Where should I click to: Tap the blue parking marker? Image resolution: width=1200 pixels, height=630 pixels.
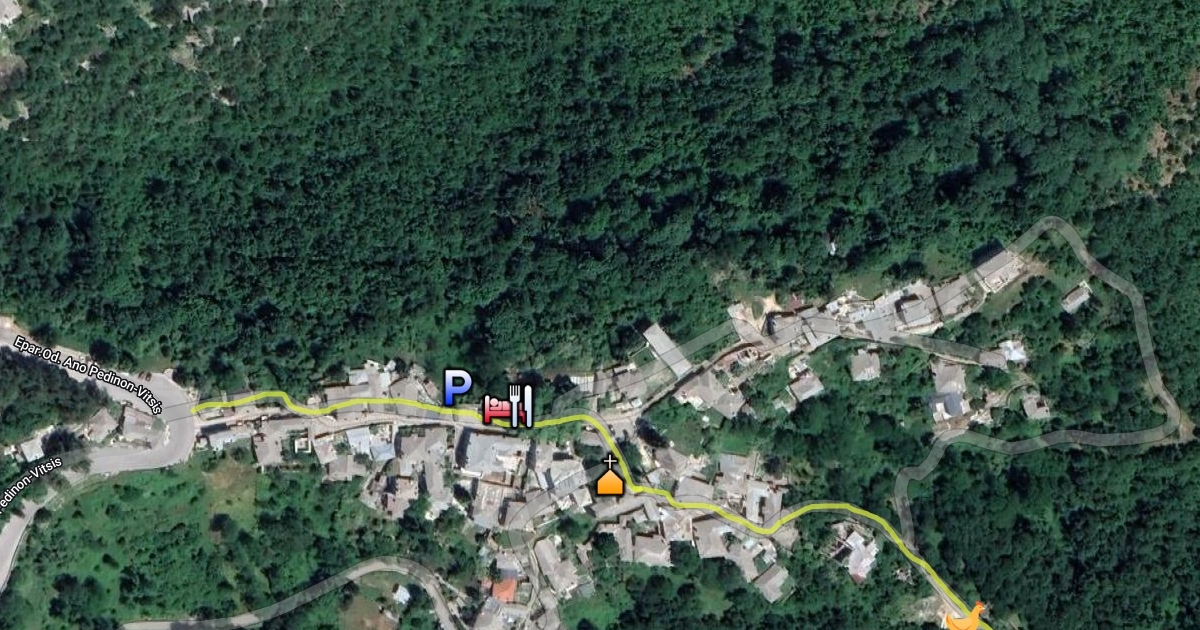457,387
